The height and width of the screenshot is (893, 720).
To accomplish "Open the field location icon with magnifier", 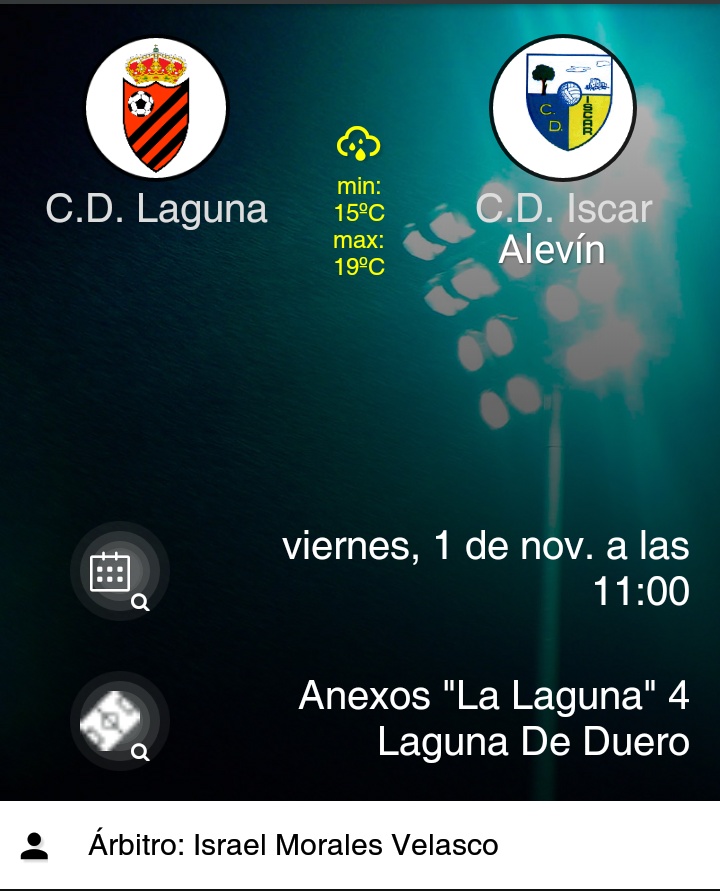I will point(118,721).
